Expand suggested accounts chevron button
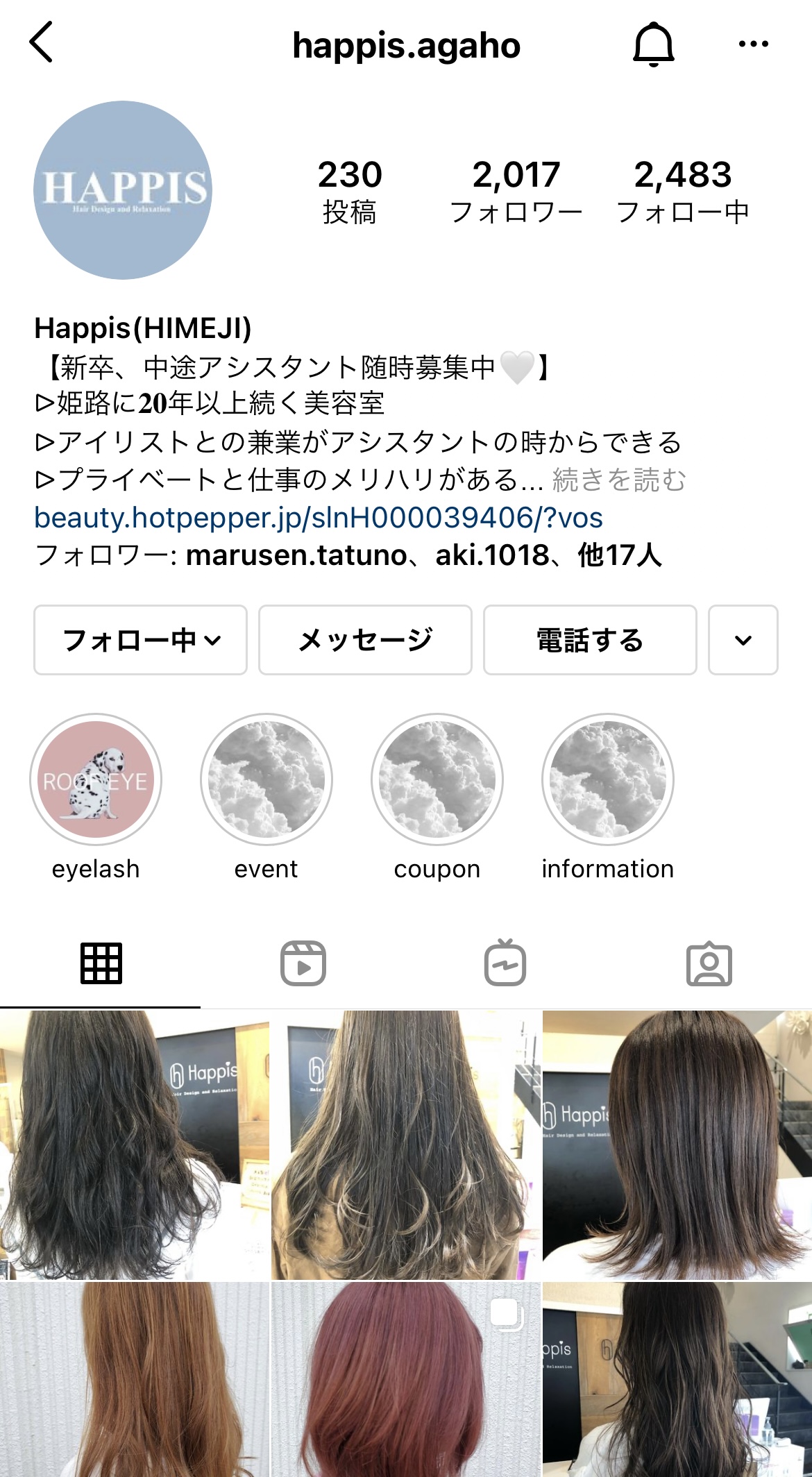This screenshot has width=812, height=1477. (x=743, y=640)
